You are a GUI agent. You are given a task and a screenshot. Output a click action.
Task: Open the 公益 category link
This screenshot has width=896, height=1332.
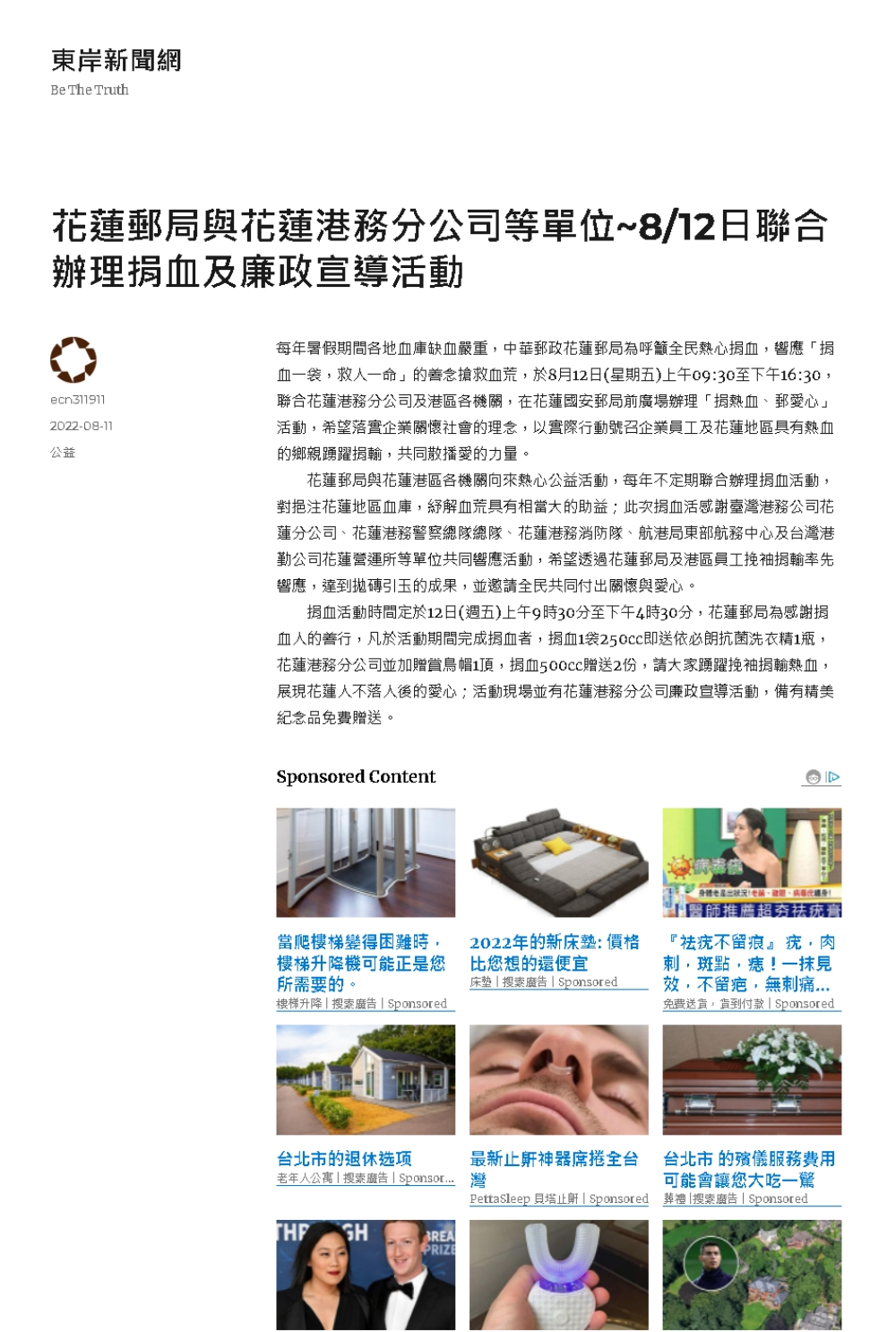coord(63,453)
